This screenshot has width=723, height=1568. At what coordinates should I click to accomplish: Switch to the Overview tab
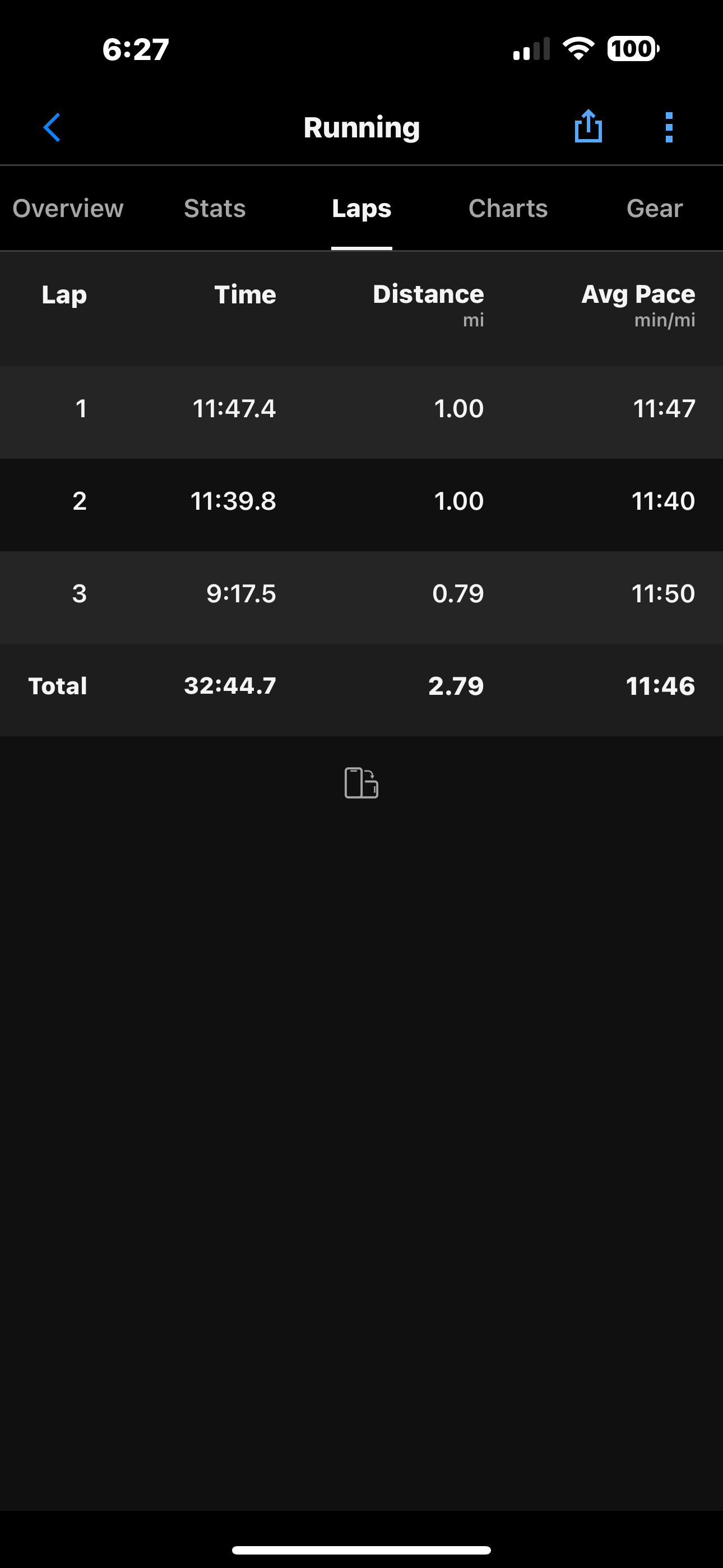tap(68, 209)
